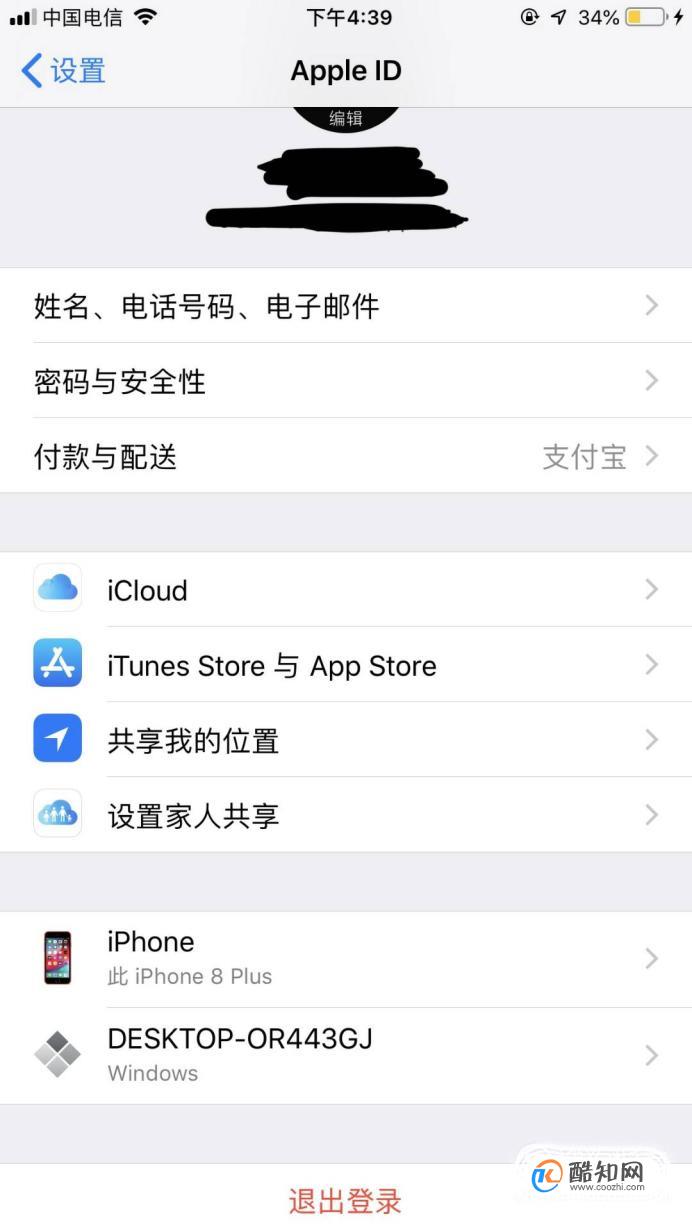Image resolution: width=692 pixels, height=1230 pixels.
Task: Go back to 设置
Action: (x=63, y=71)
